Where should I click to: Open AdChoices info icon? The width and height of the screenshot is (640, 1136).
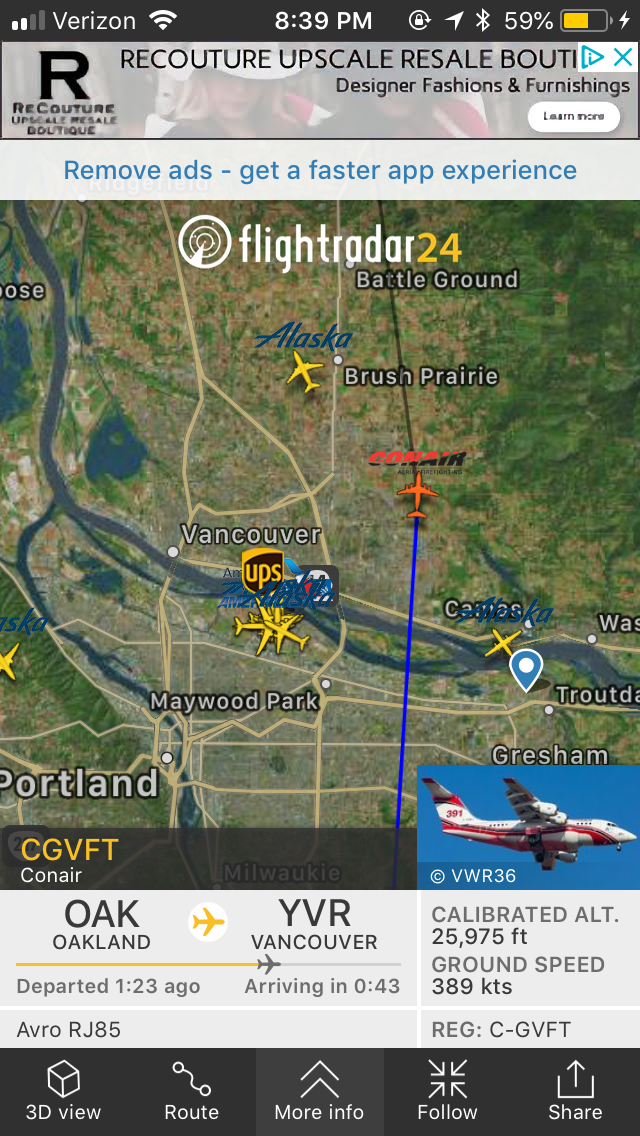(x=593, y=57)
